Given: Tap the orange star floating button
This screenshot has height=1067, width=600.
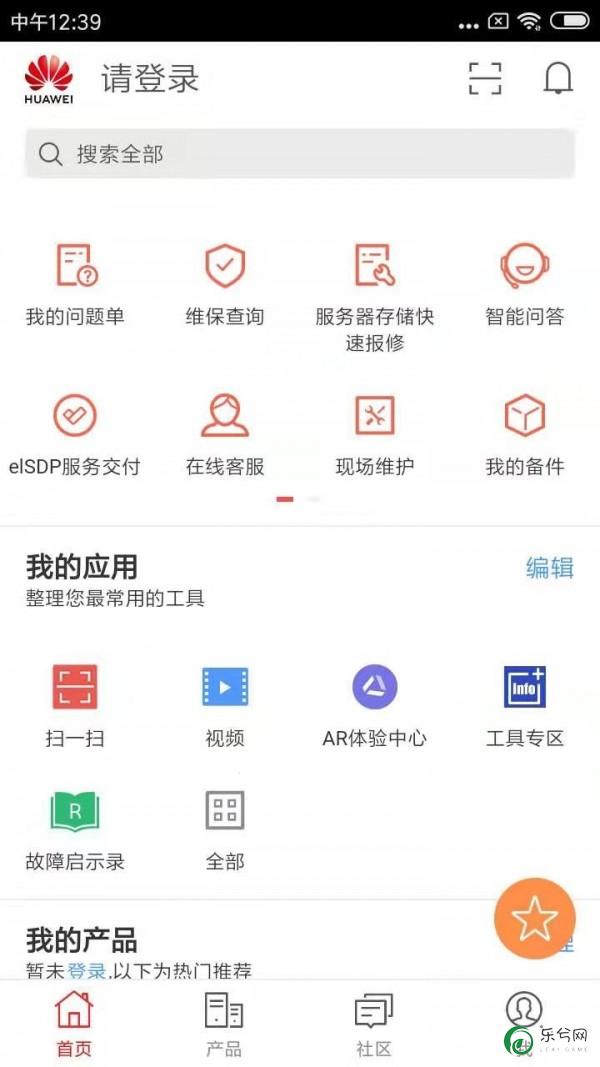Looking at the screenshot, I should (x=535, y=917).
